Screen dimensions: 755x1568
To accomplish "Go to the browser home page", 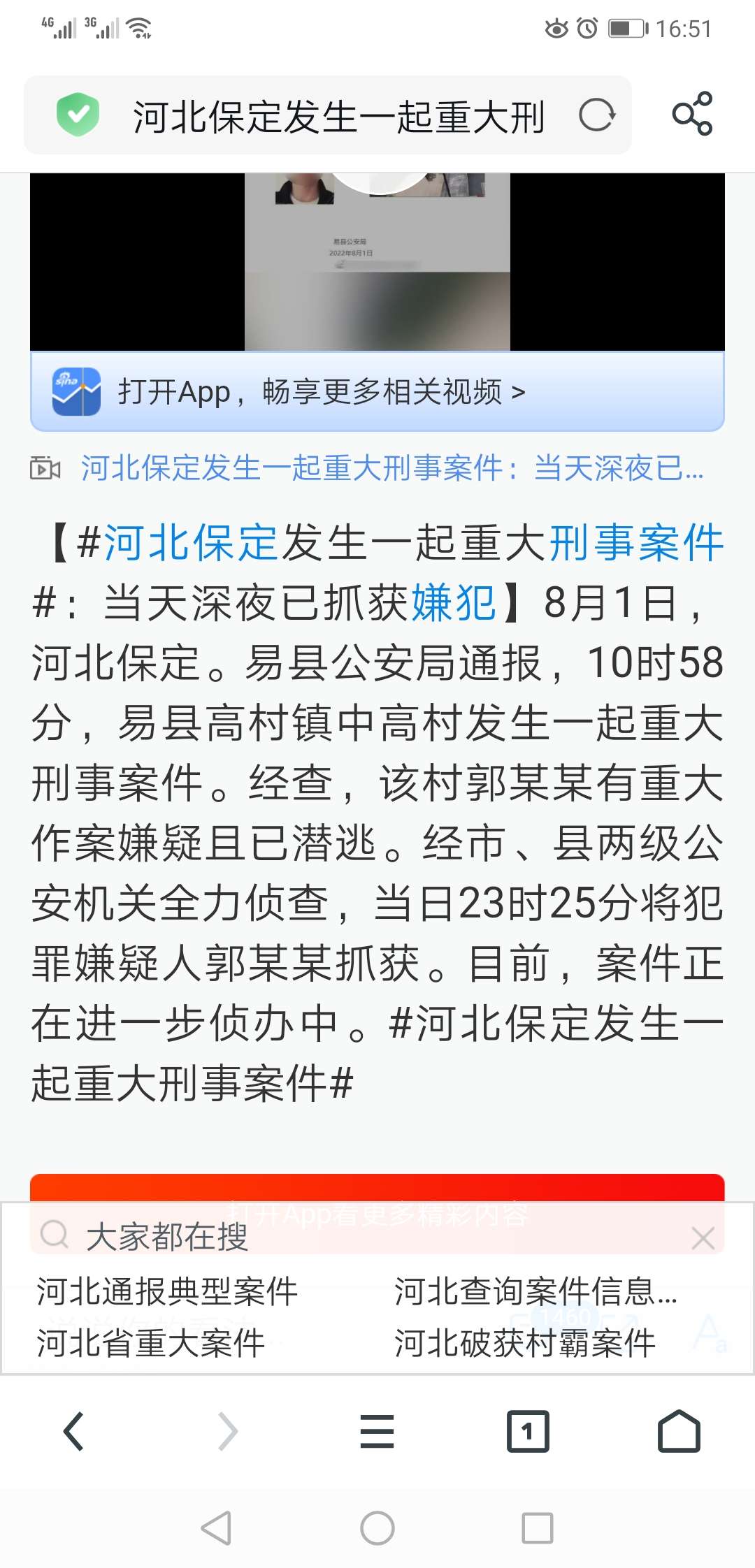I will (x=678, y=1432).
